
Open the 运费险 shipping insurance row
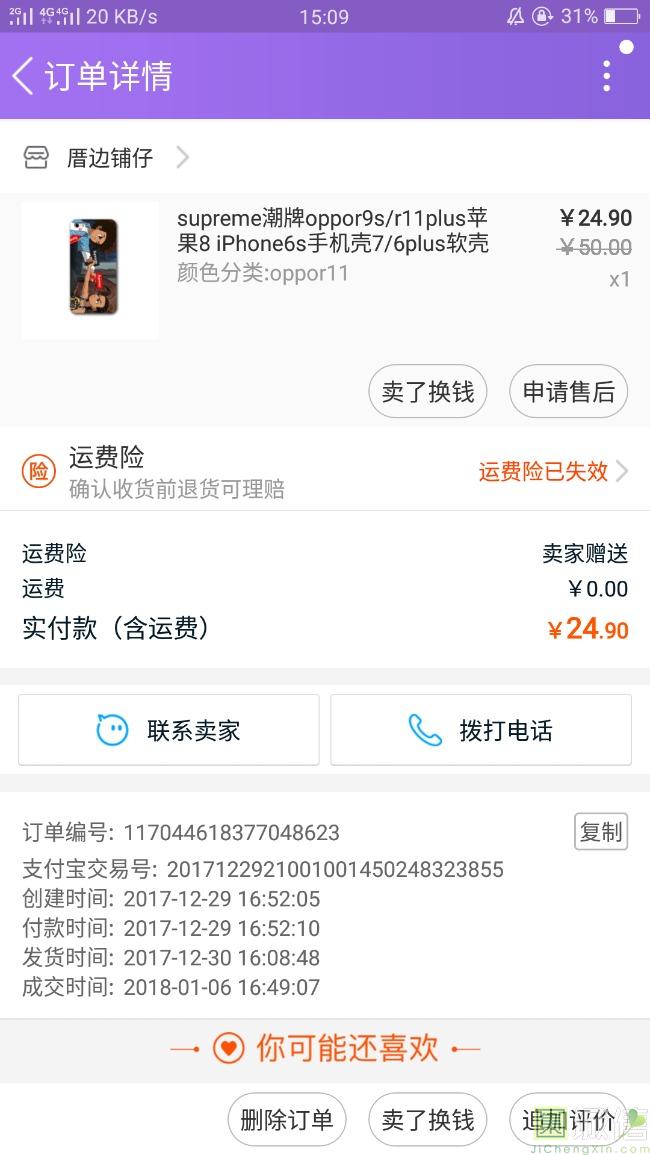click(x=325, y=471)
